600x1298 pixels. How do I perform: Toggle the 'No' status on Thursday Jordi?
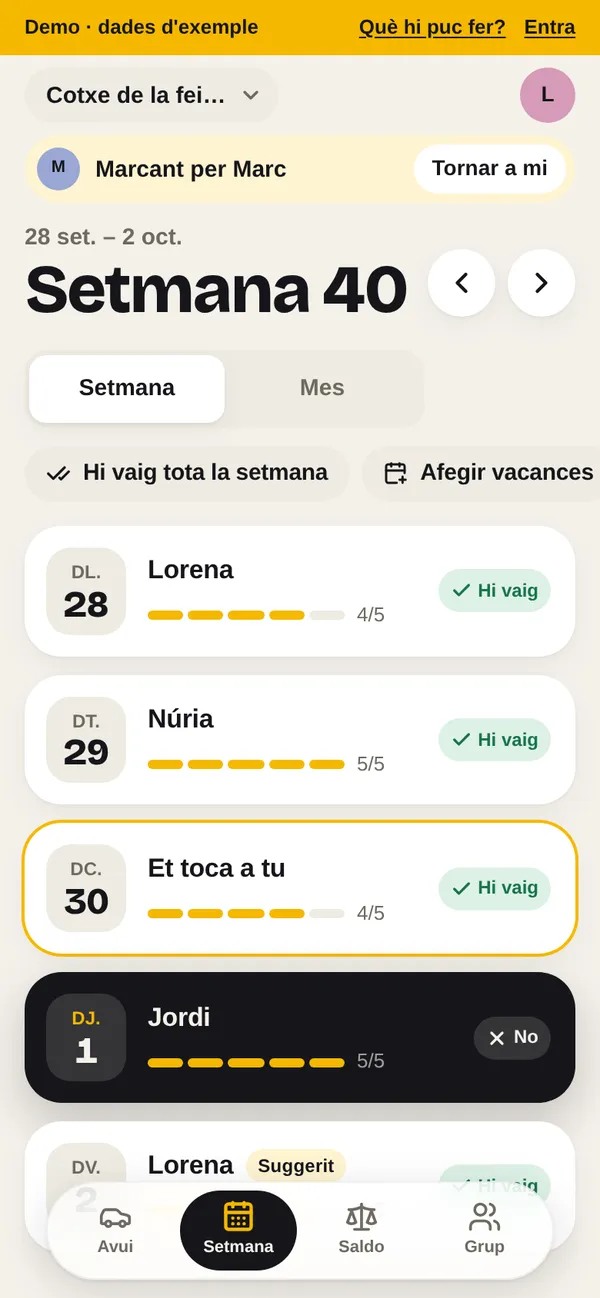pos(512,1038)
